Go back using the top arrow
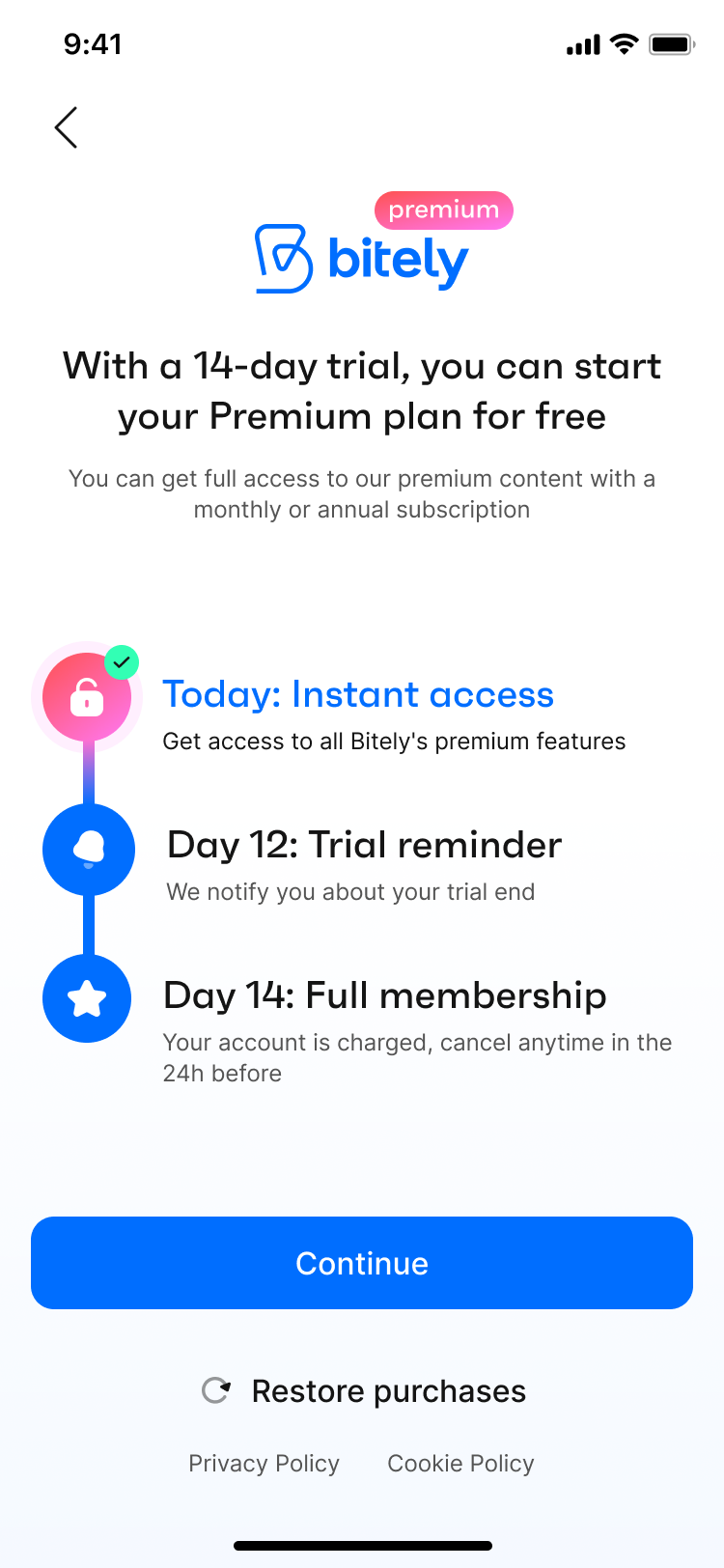Viewport: 724px width, 1568px height. 66,127
